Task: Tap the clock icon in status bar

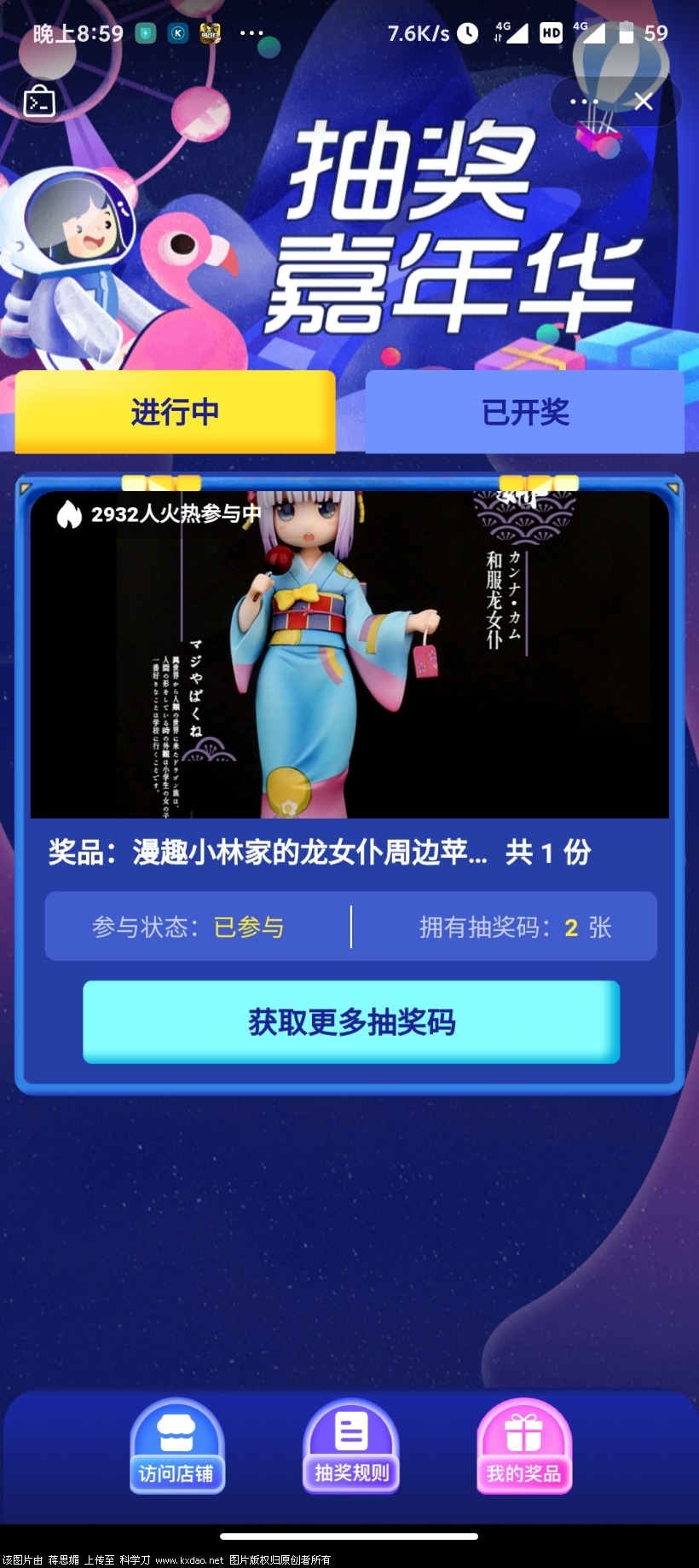Action: pyautogui.click(x=470, y=32)
